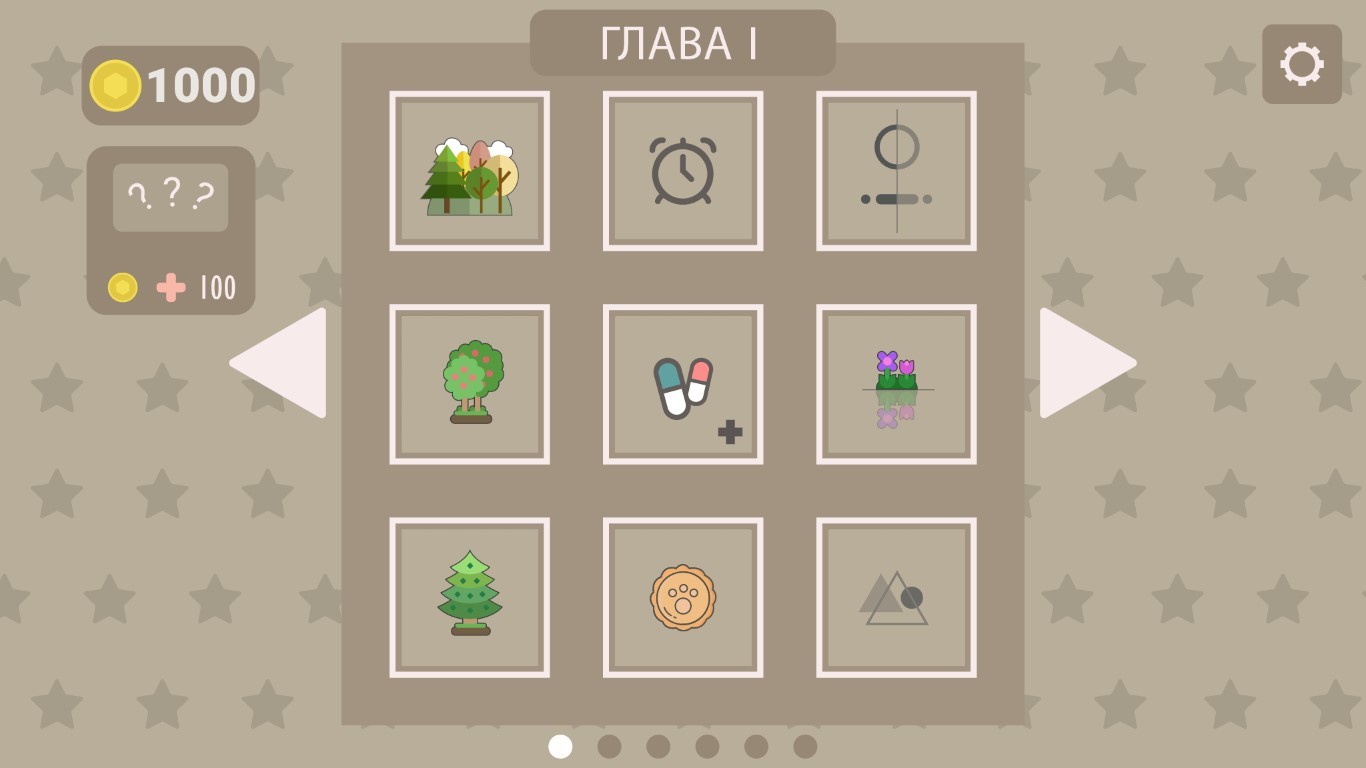Open the pills capsule level
This screenshot has width=1366, height=768.
point(683,384)
